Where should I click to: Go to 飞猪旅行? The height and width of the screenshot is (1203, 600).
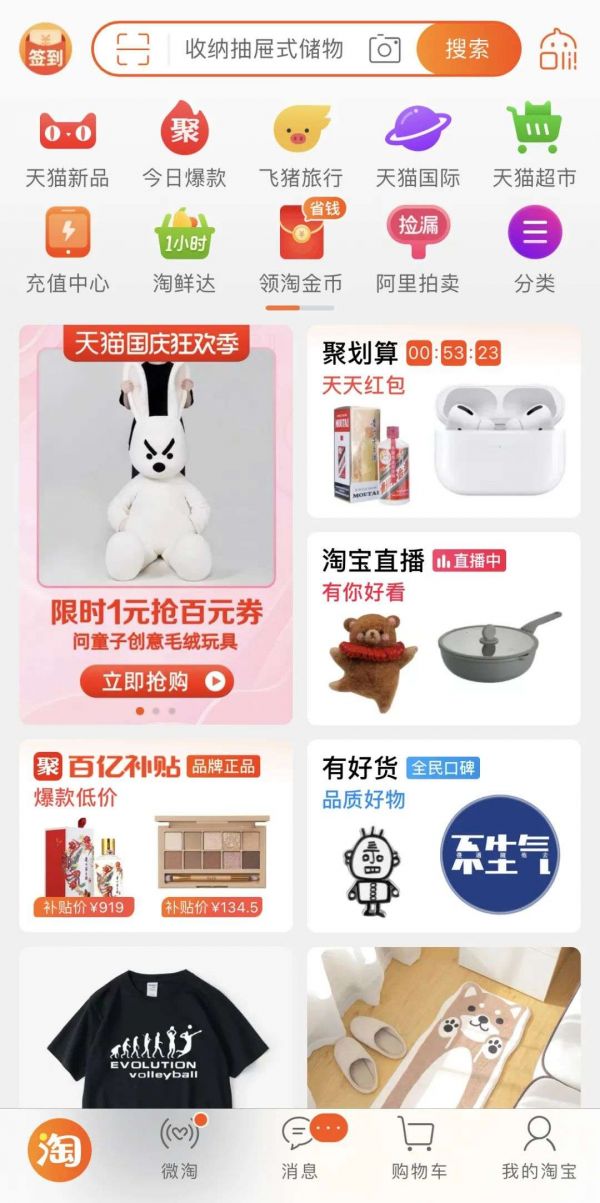(301, 145)
